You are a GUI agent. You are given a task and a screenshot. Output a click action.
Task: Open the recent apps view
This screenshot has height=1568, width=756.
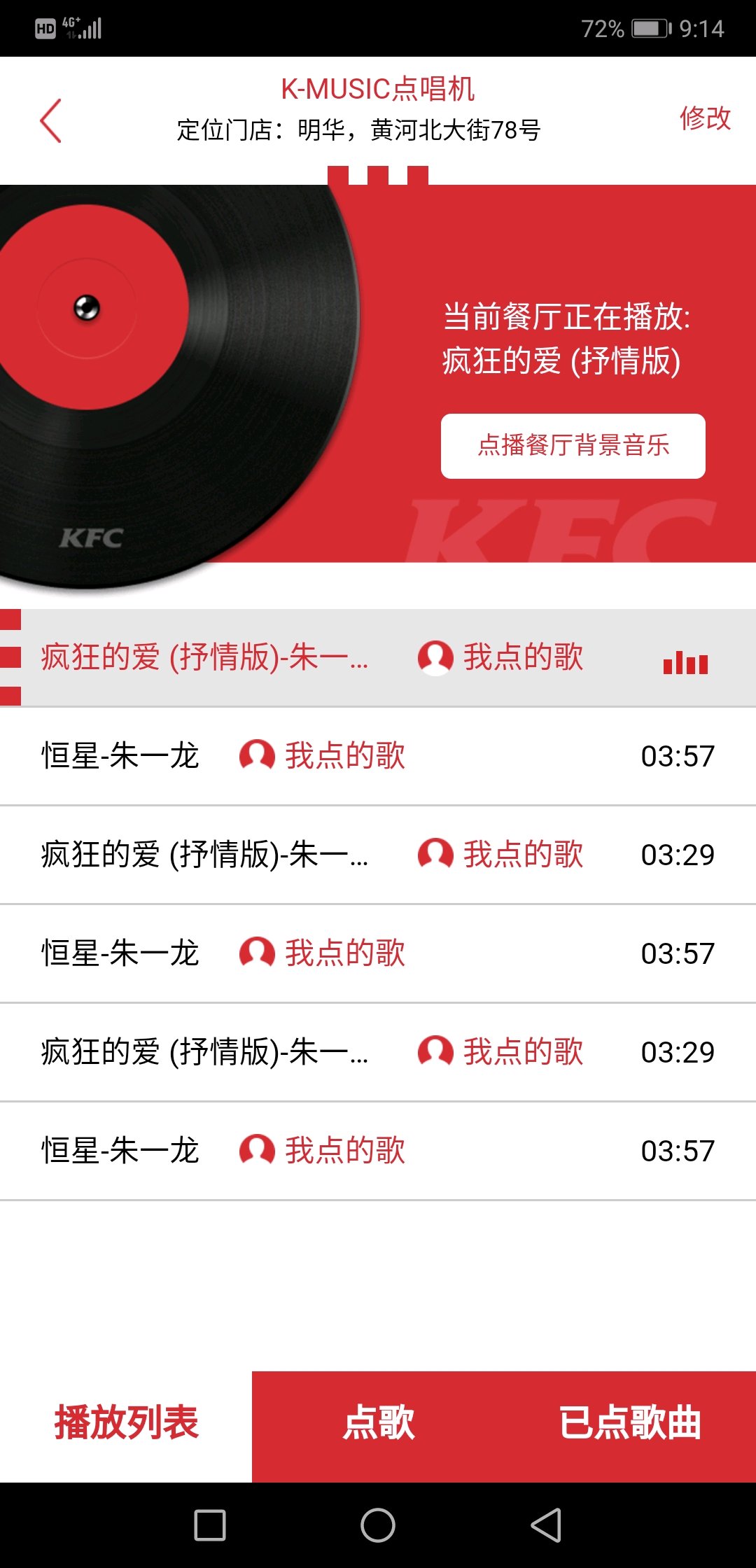(x=209, y=1525)
